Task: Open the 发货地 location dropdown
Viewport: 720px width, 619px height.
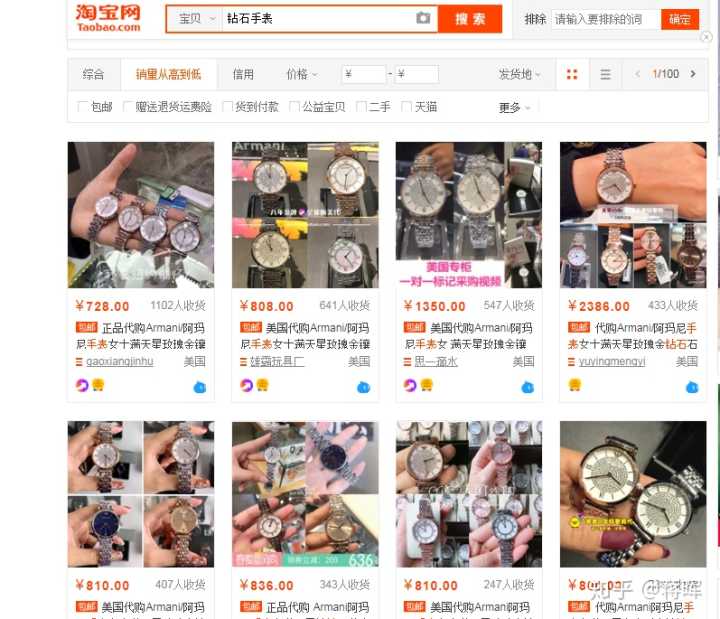Action: (520, 74)
